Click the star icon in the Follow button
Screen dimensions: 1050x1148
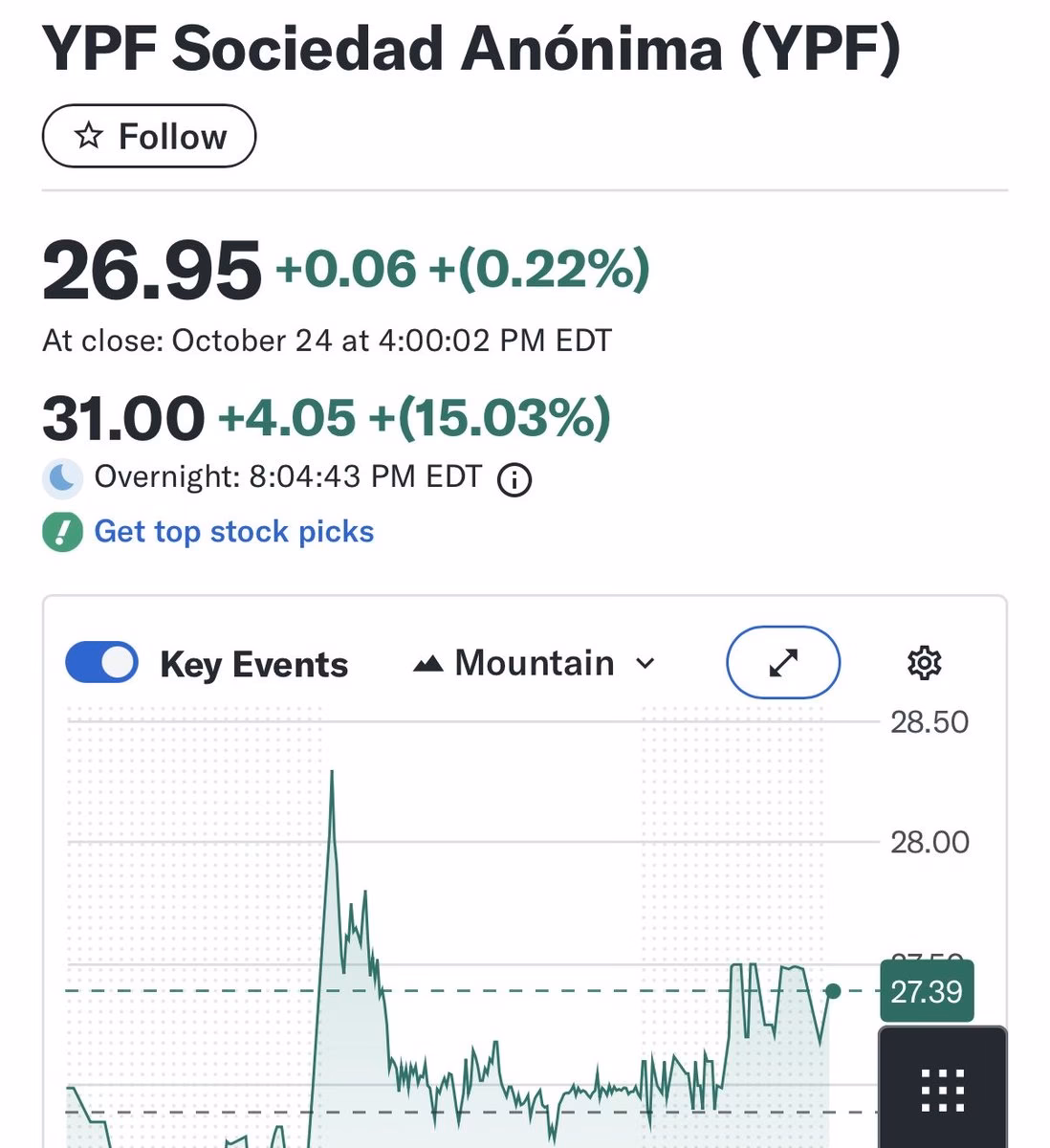click(90, 136)
